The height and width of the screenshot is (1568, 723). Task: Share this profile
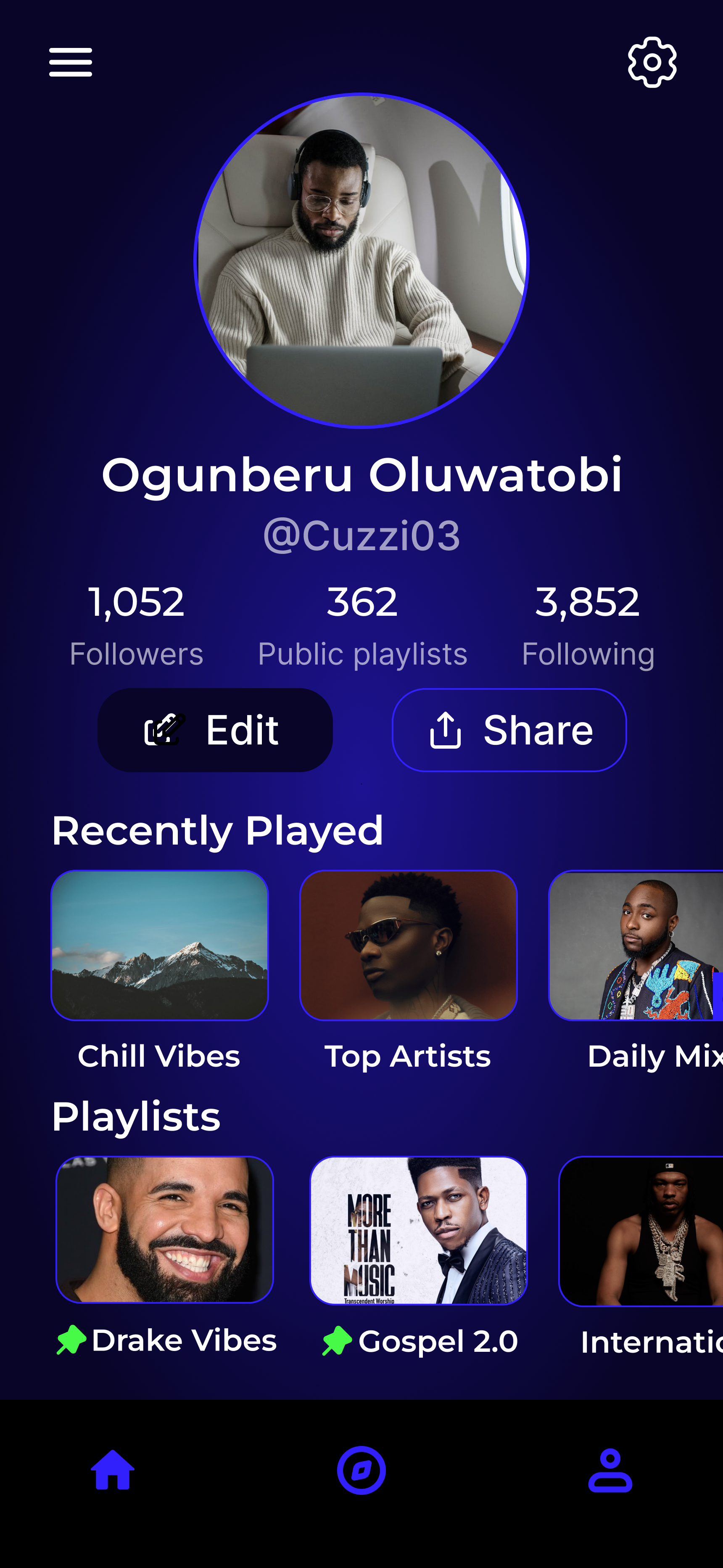pyautogui.click(x=509, y=730)
